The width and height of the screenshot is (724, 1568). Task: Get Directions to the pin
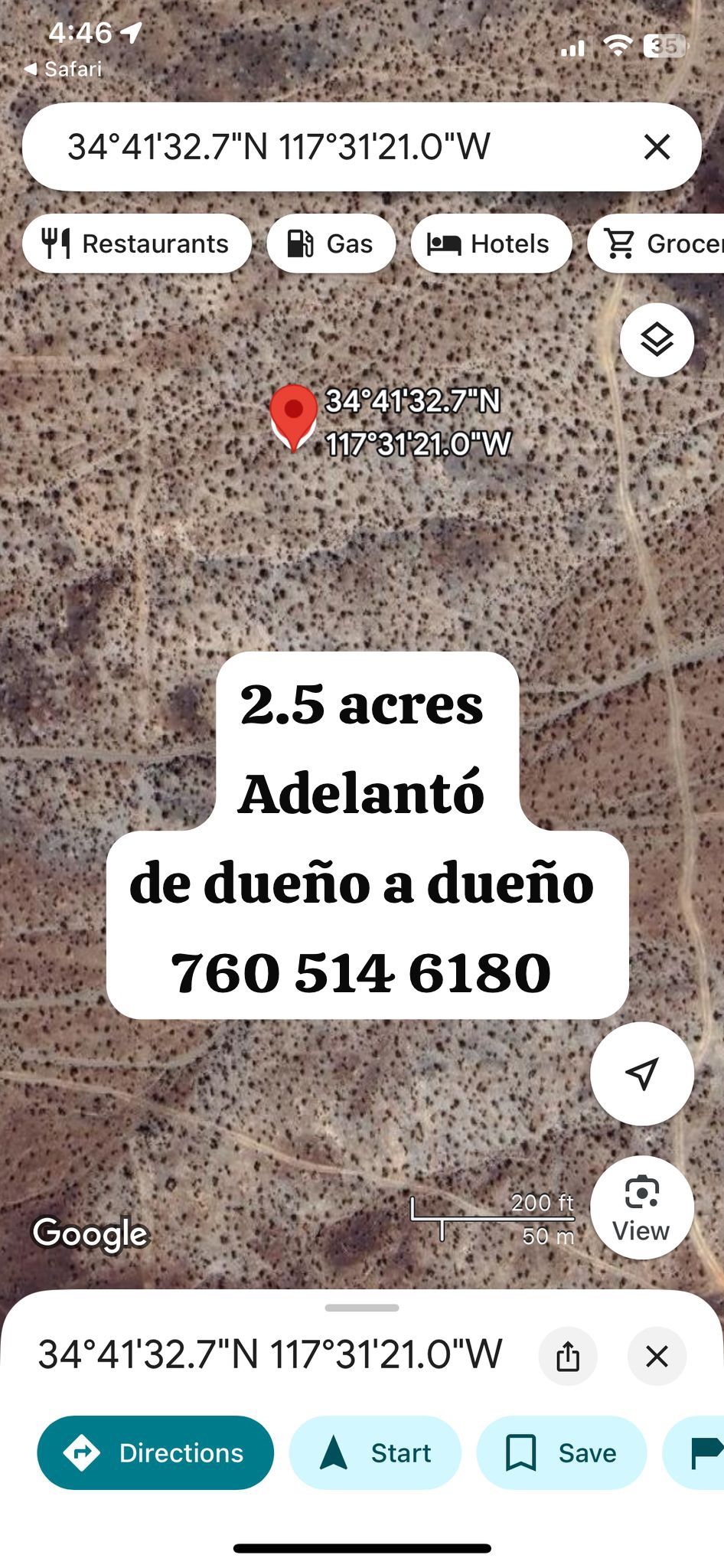click(x=155, y=1452)
